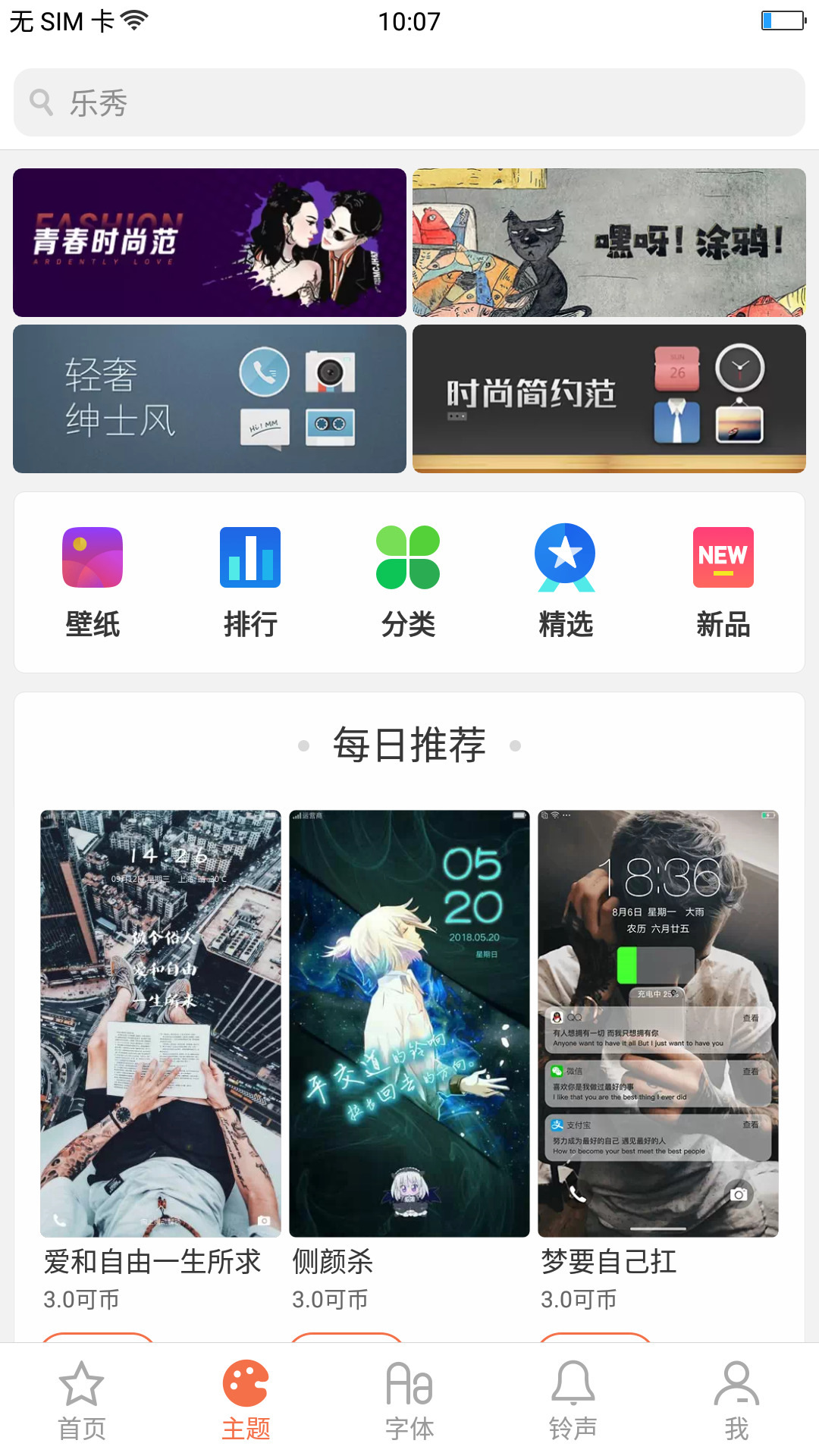
Task: Open the 爱和自由一生所求 theme preview
Action: 160,1018
